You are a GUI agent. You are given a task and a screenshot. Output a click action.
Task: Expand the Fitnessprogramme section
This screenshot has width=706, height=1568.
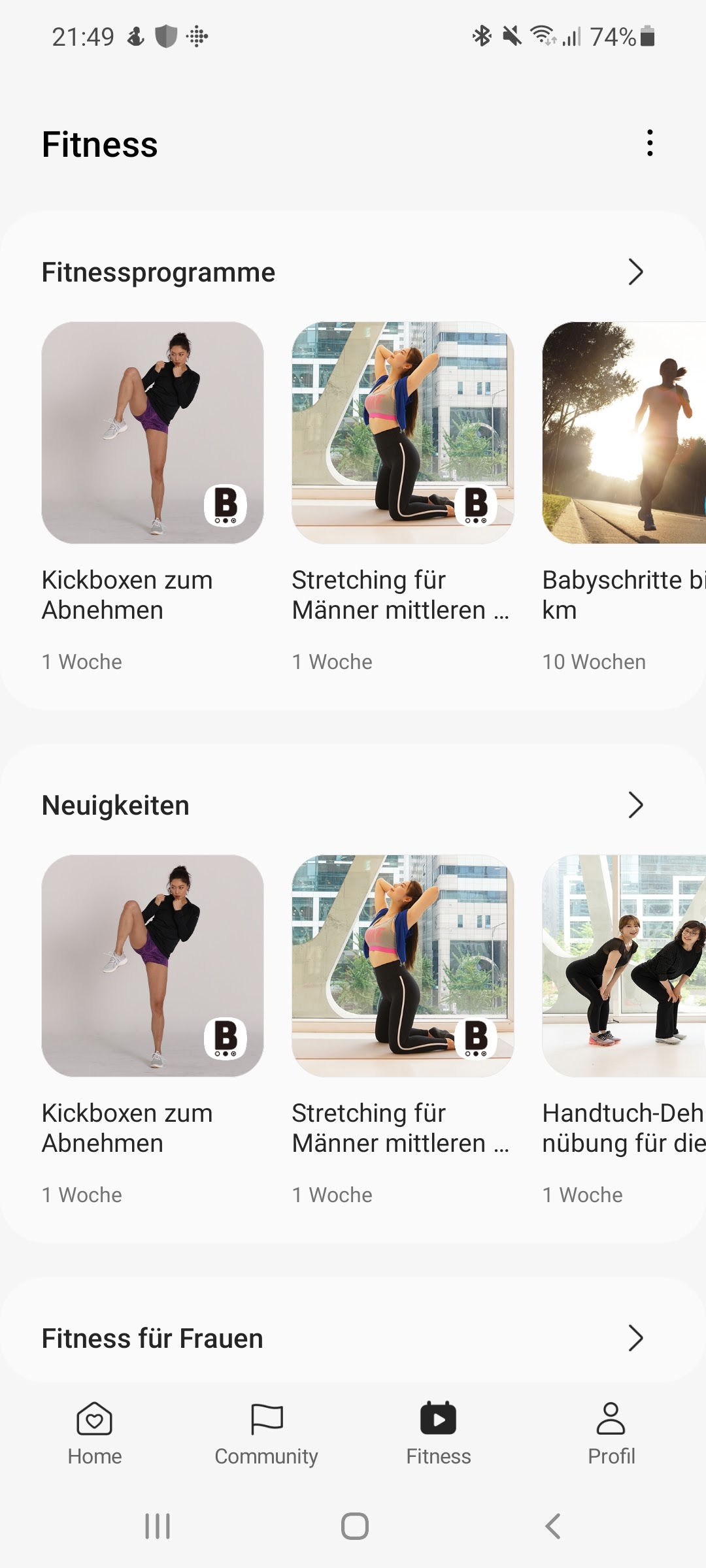pyautogui.click(x=635, y=272)
